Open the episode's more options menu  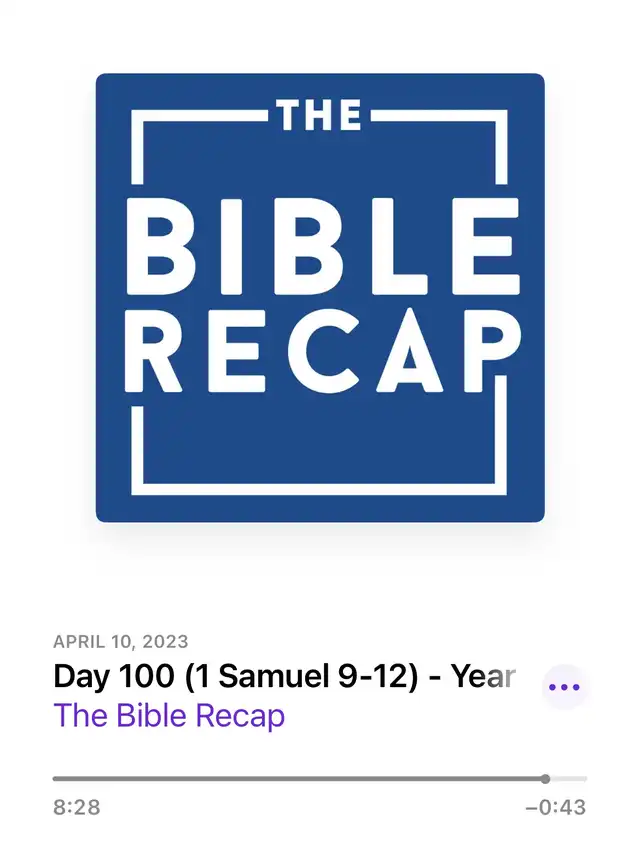565,688
